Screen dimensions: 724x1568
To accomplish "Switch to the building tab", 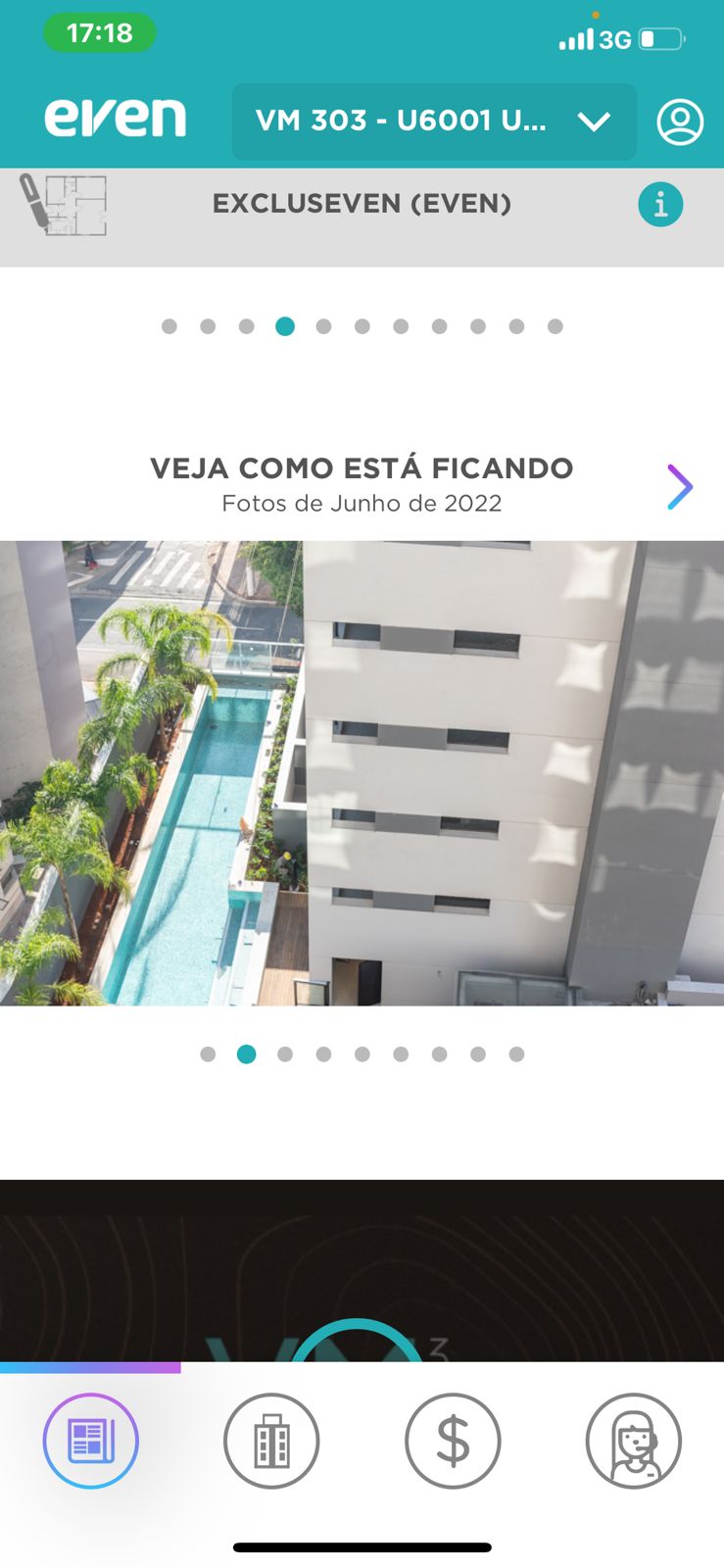I will [x=271, y=1441].
